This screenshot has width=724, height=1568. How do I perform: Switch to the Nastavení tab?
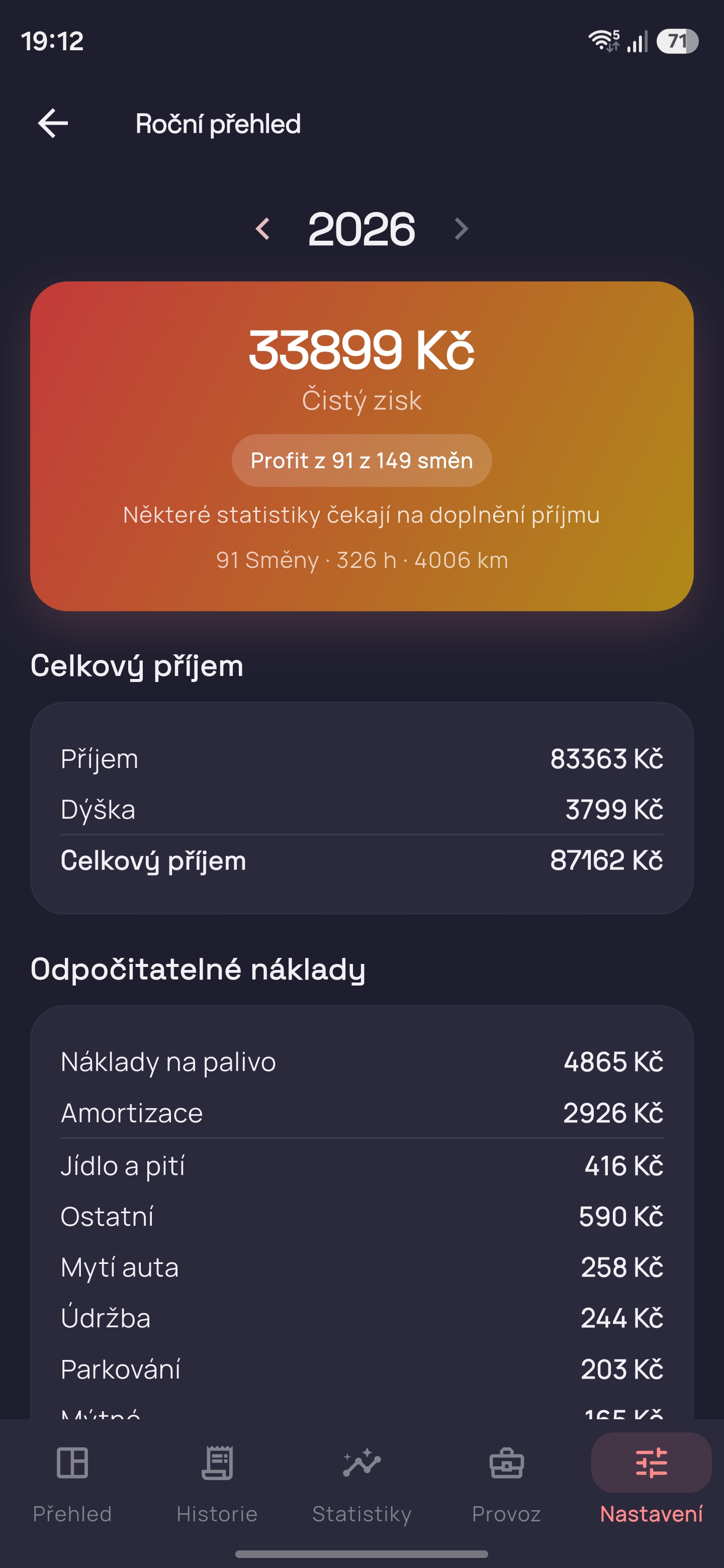tap(652, 1513)
